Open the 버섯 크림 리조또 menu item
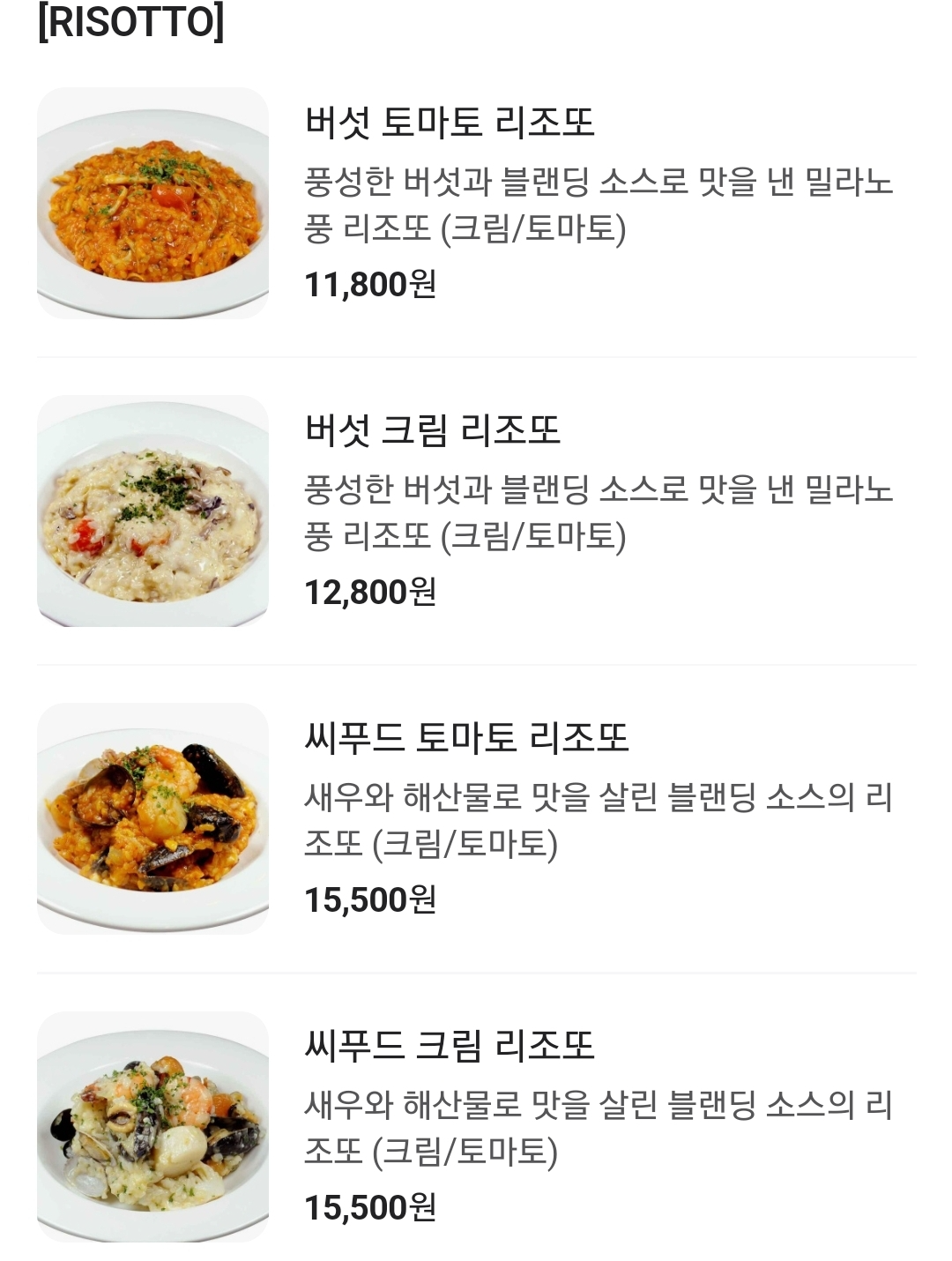This screenshot has width=952, height=1261. pos(476,511)
